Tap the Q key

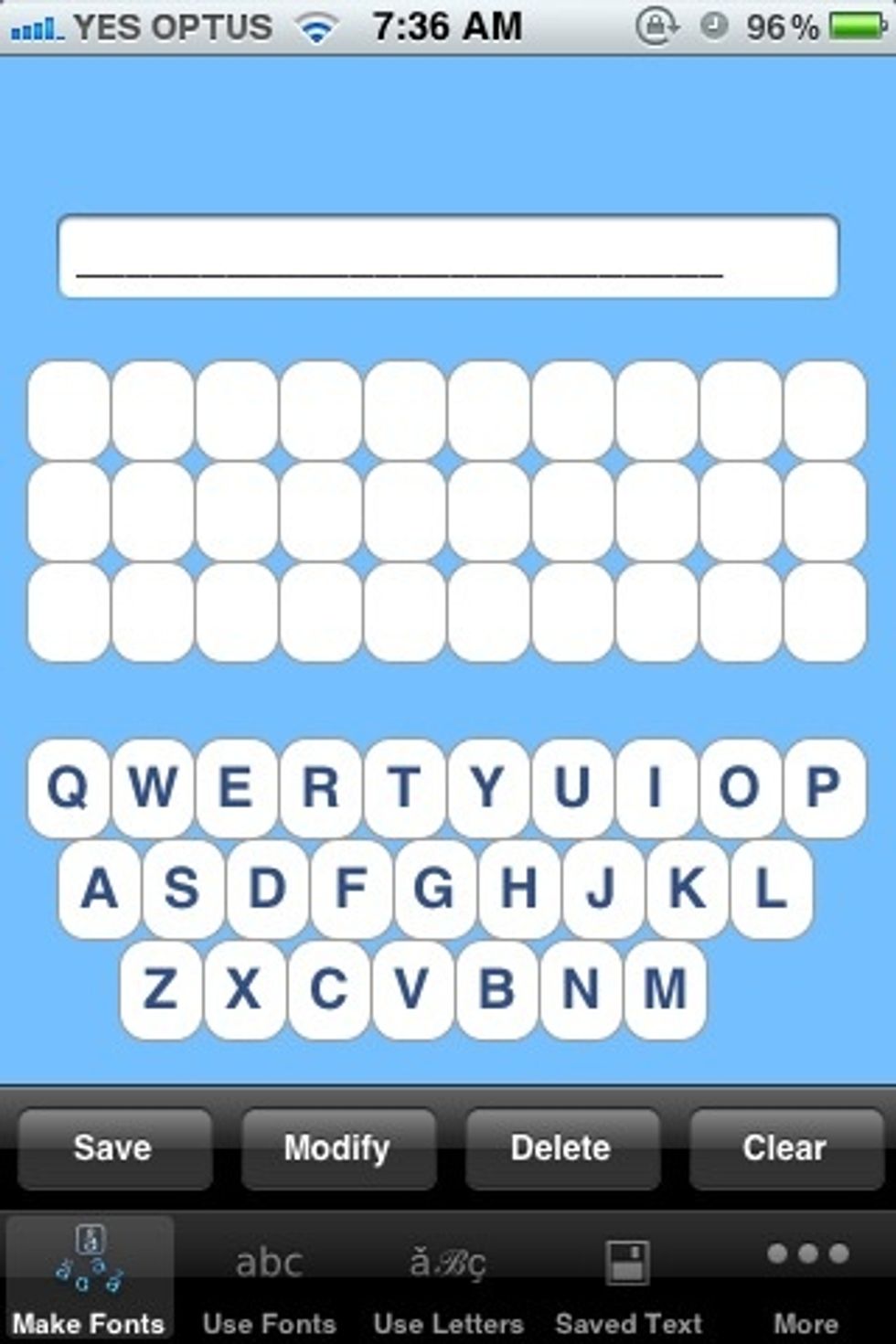(x=69, y=787)
